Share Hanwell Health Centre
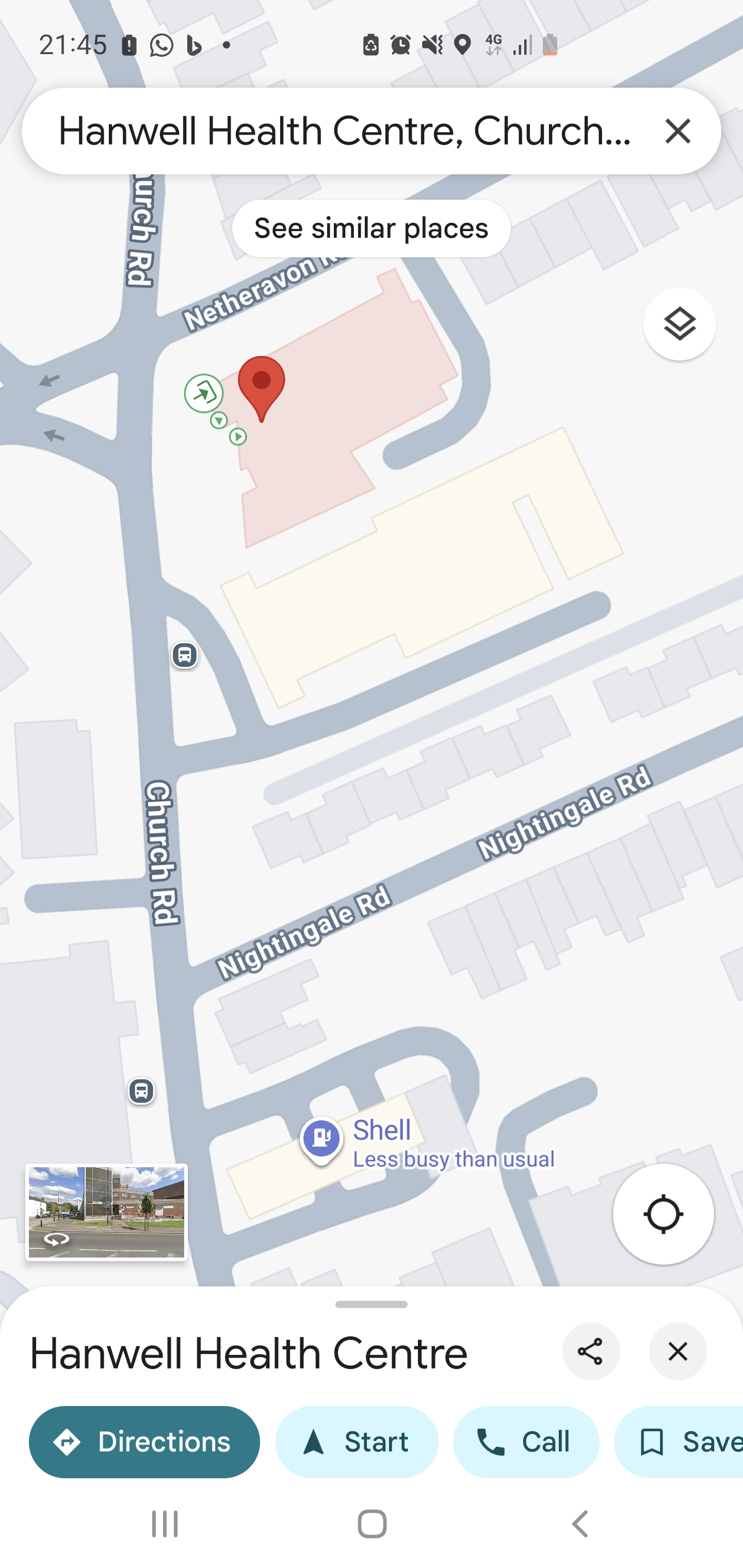The height and width of the screenshot is (1568, 743). [x=590, y=1351]
